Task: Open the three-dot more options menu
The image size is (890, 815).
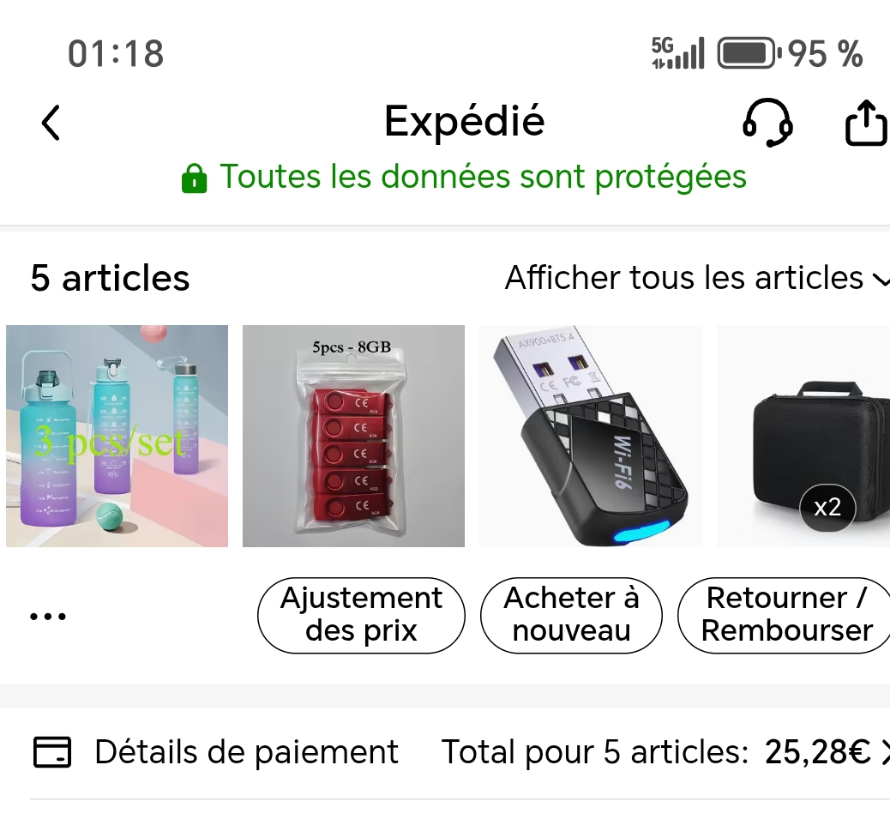Action: (48, 616)
